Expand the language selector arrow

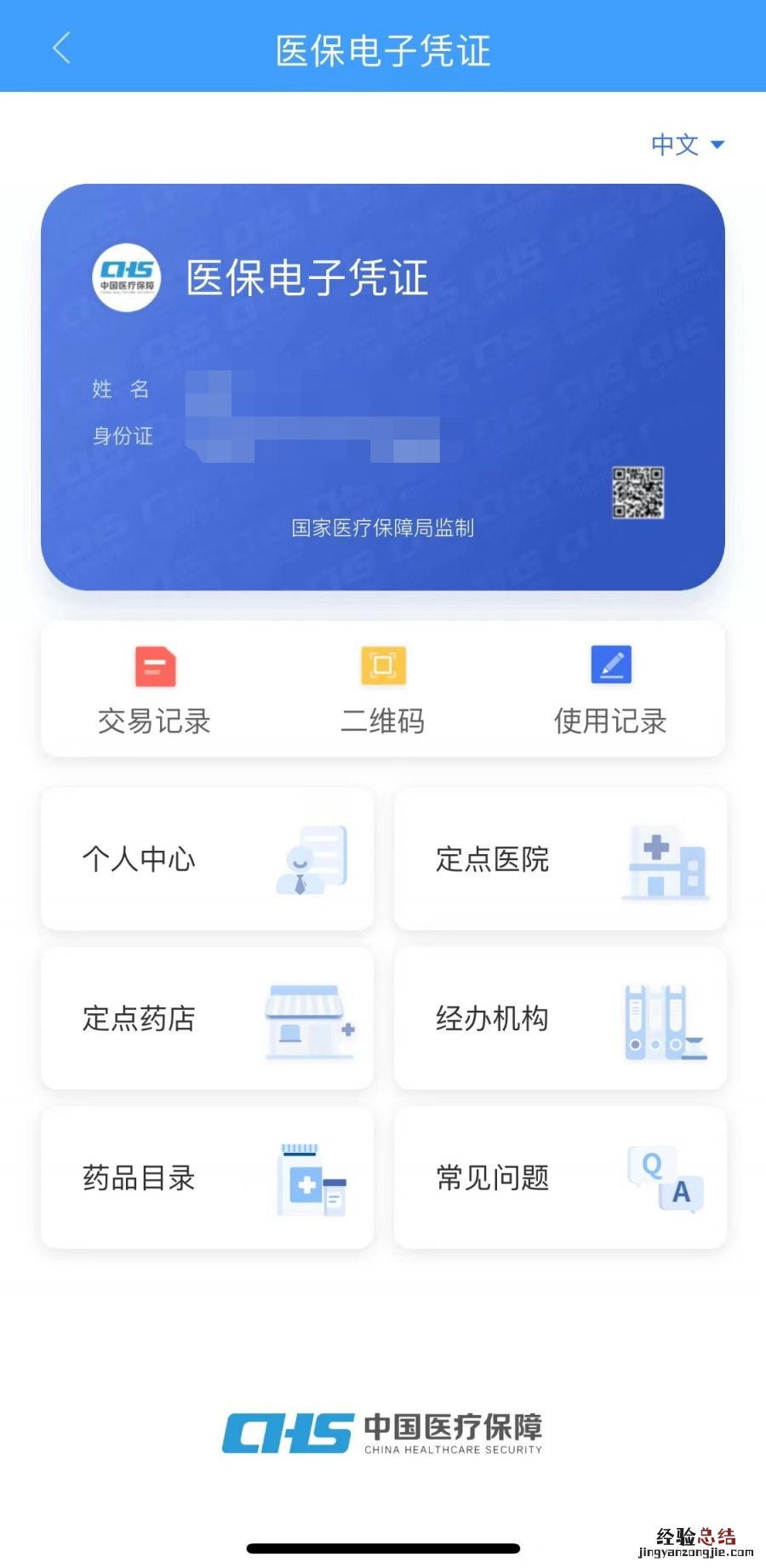pyautogui.click(x=717, y=145)
